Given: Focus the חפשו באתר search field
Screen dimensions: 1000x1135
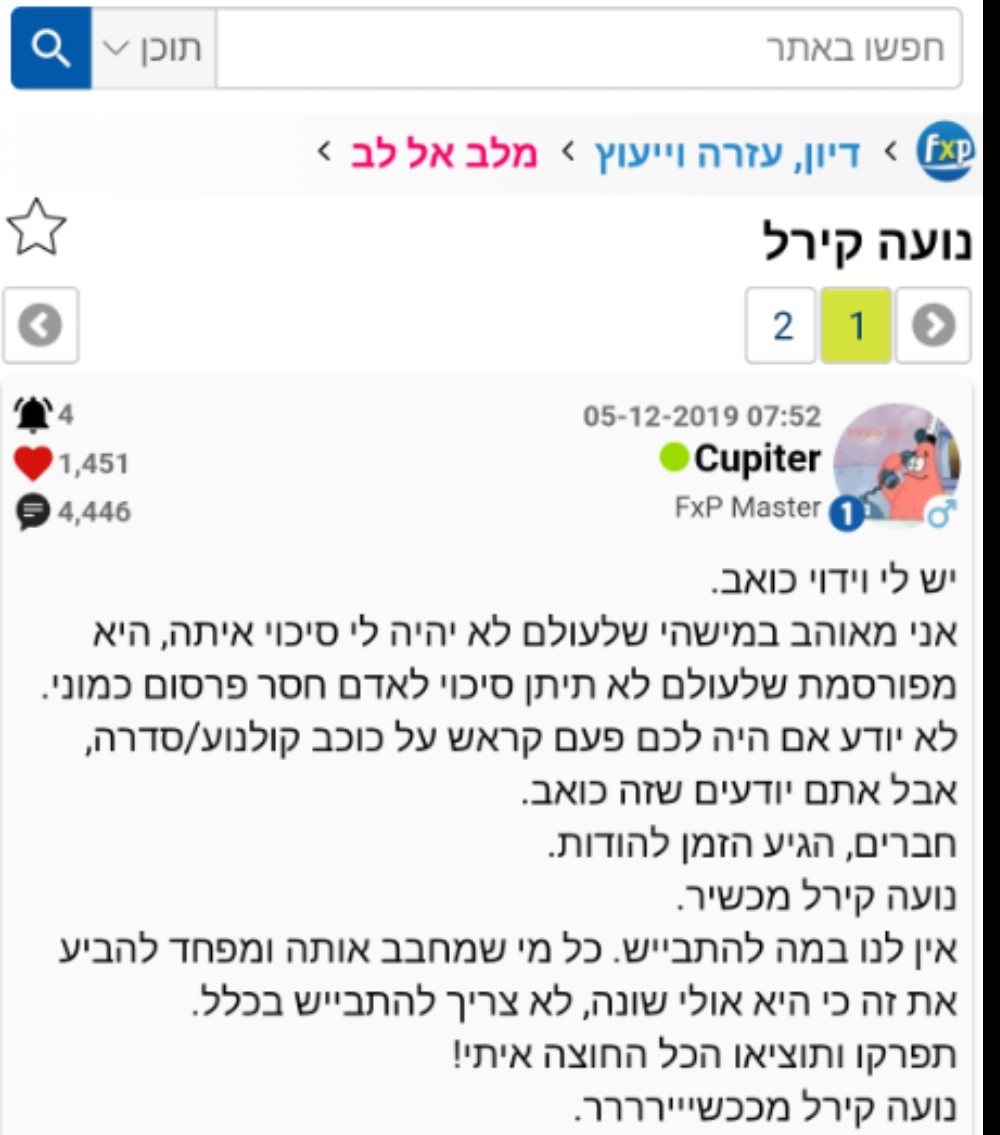Looking at the screenshot, I should point(588,48).
